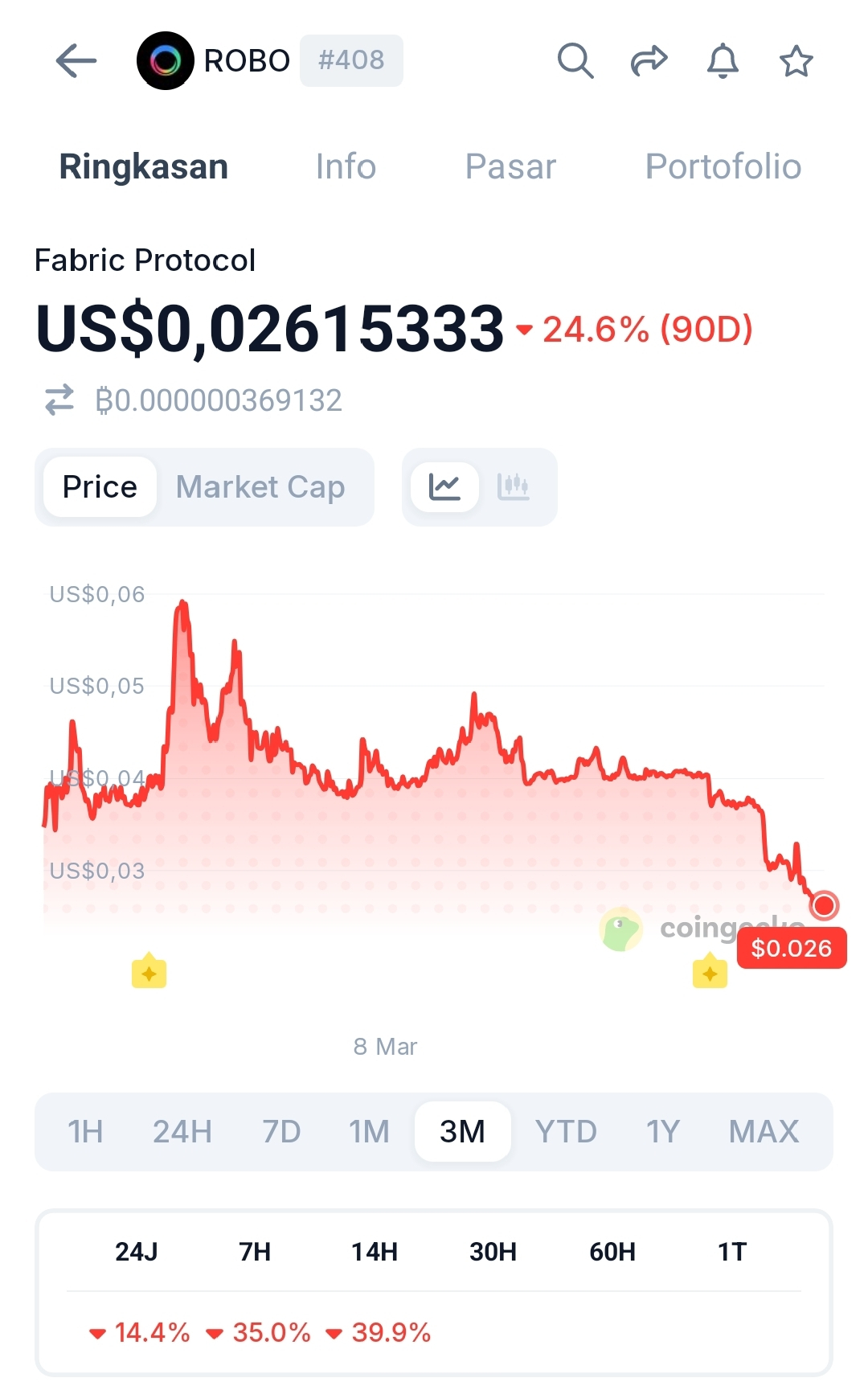Change chart range to 1M
This screenshot has width=868, height=1386.
tap(369, 1132)
